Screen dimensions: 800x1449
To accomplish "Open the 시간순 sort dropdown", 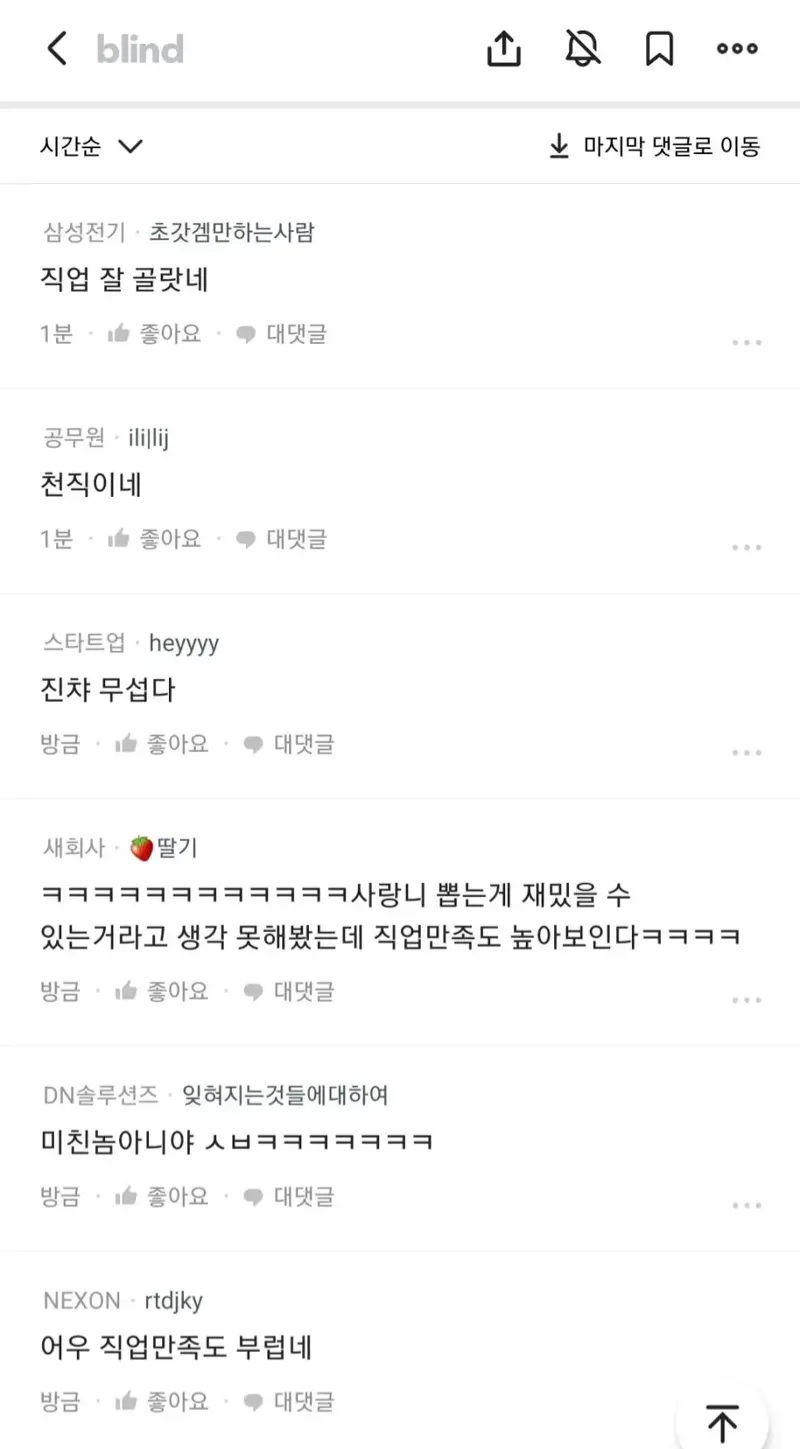I will click(x=92, y=146).
